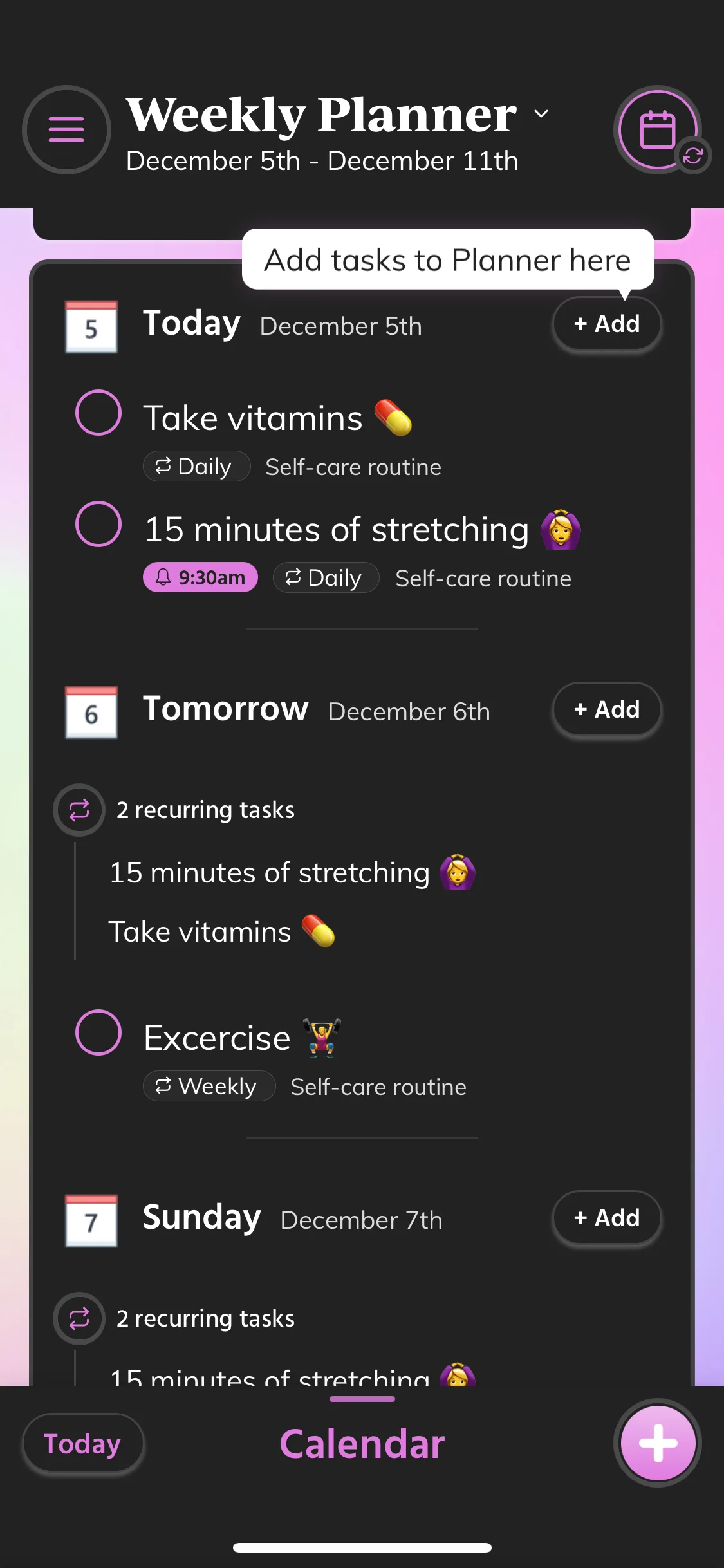Screen dimensions: 724x1568
Task: Add a task to Tomorrow, December 6th
Action: coord(607,709)
